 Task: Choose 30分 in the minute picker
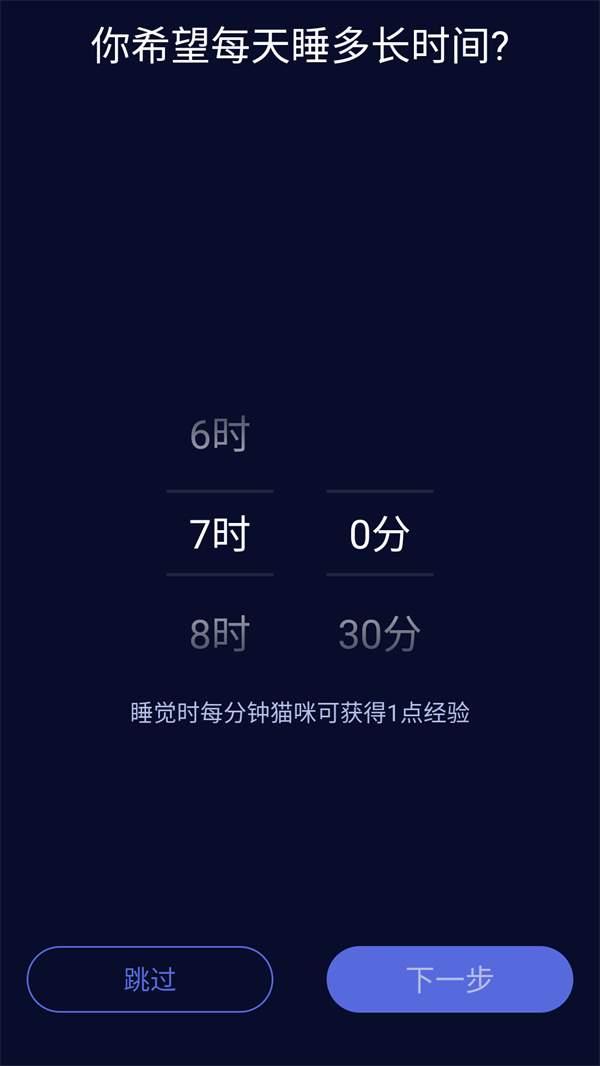tap(379, 634)
